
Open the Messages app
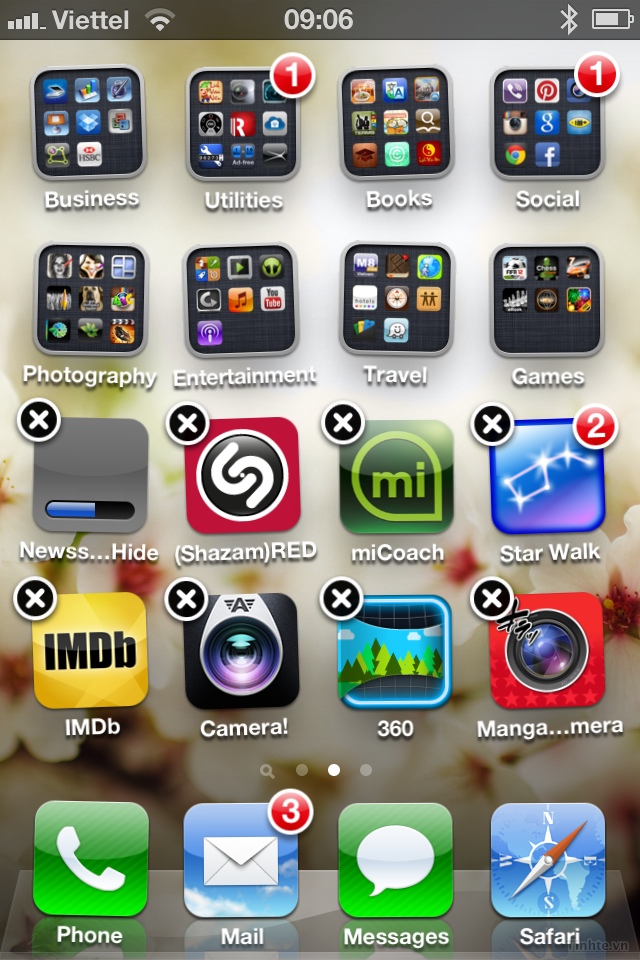coord(395,861)
